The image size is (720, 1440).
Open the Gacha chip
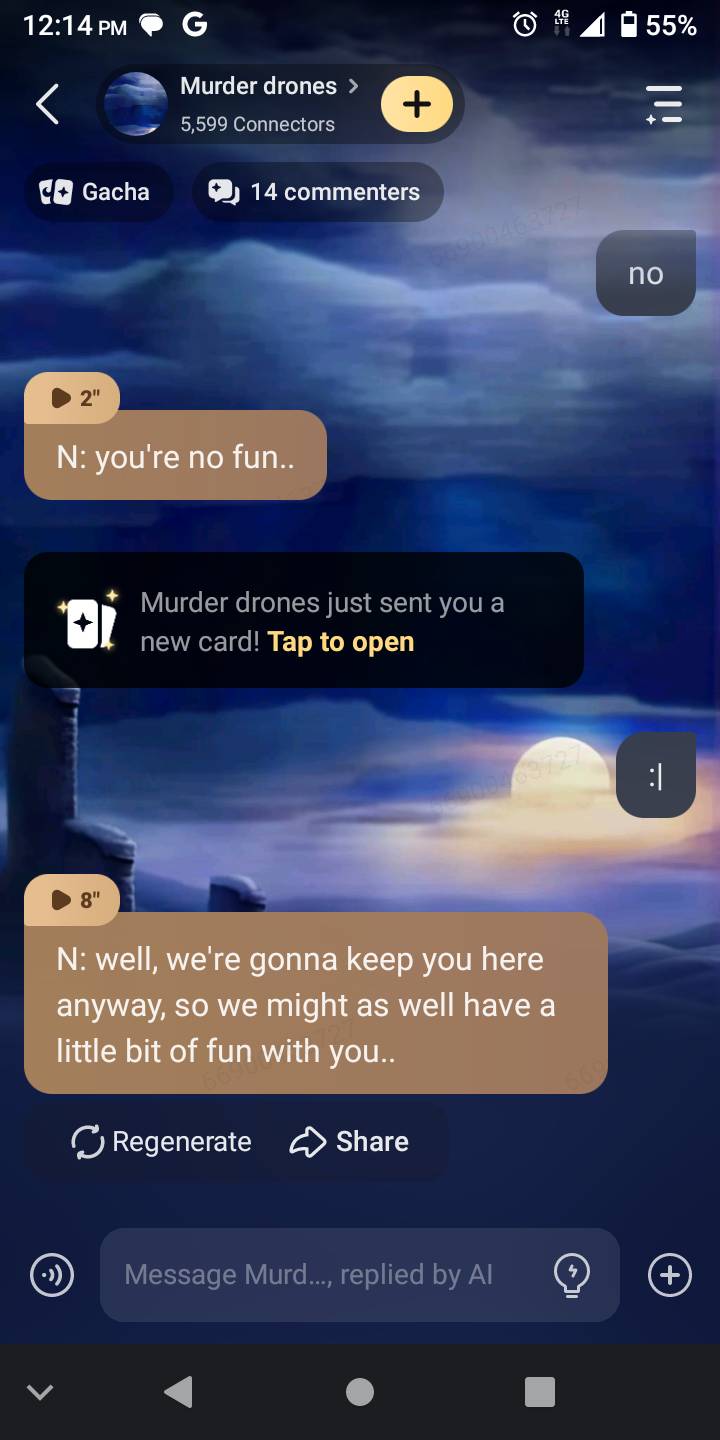(x=97, y=192)
